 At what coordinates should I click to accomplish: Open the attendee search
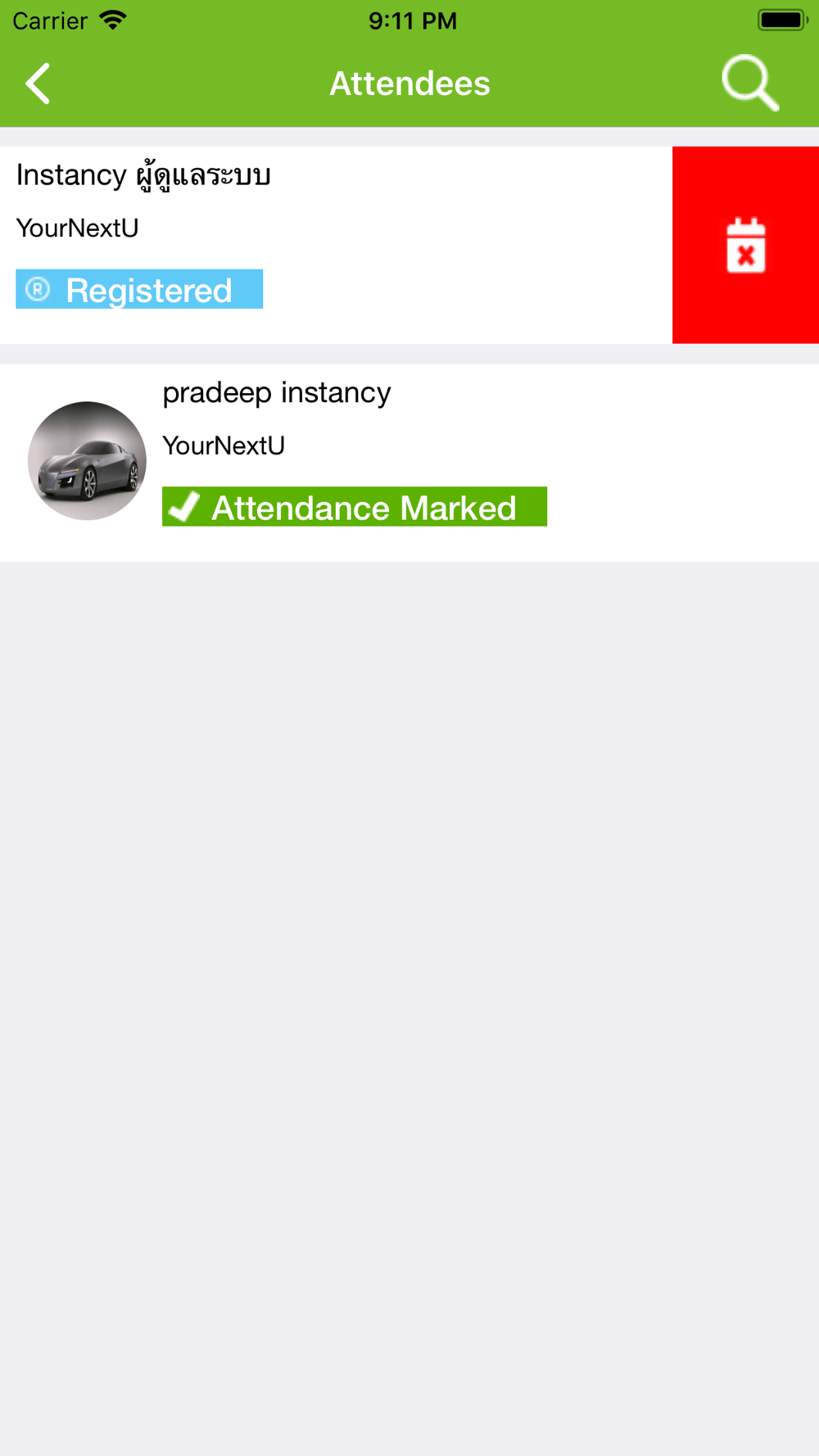749,83
